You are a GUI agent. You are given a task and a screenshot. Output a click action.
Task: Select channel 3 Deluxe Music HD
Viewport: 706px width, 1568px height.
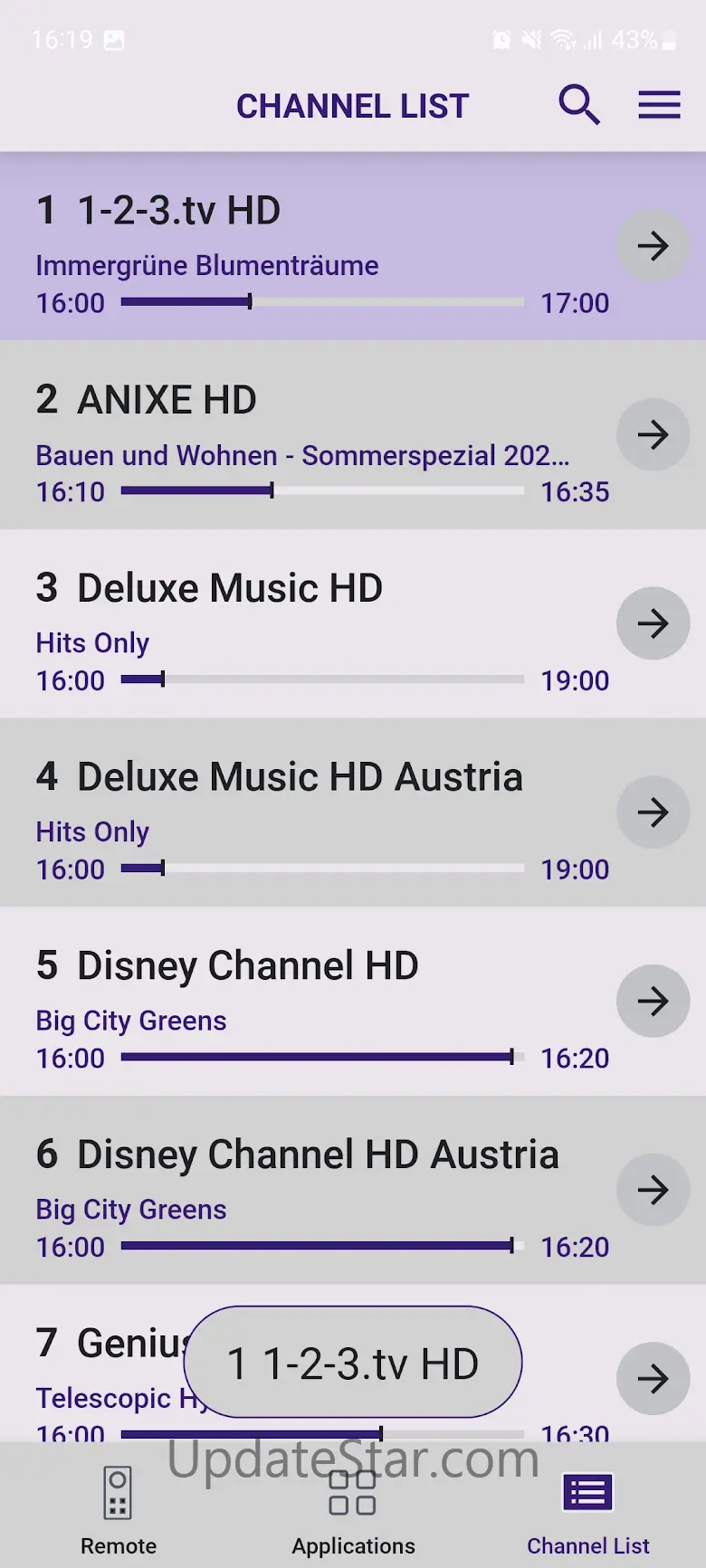click(308, 623)
